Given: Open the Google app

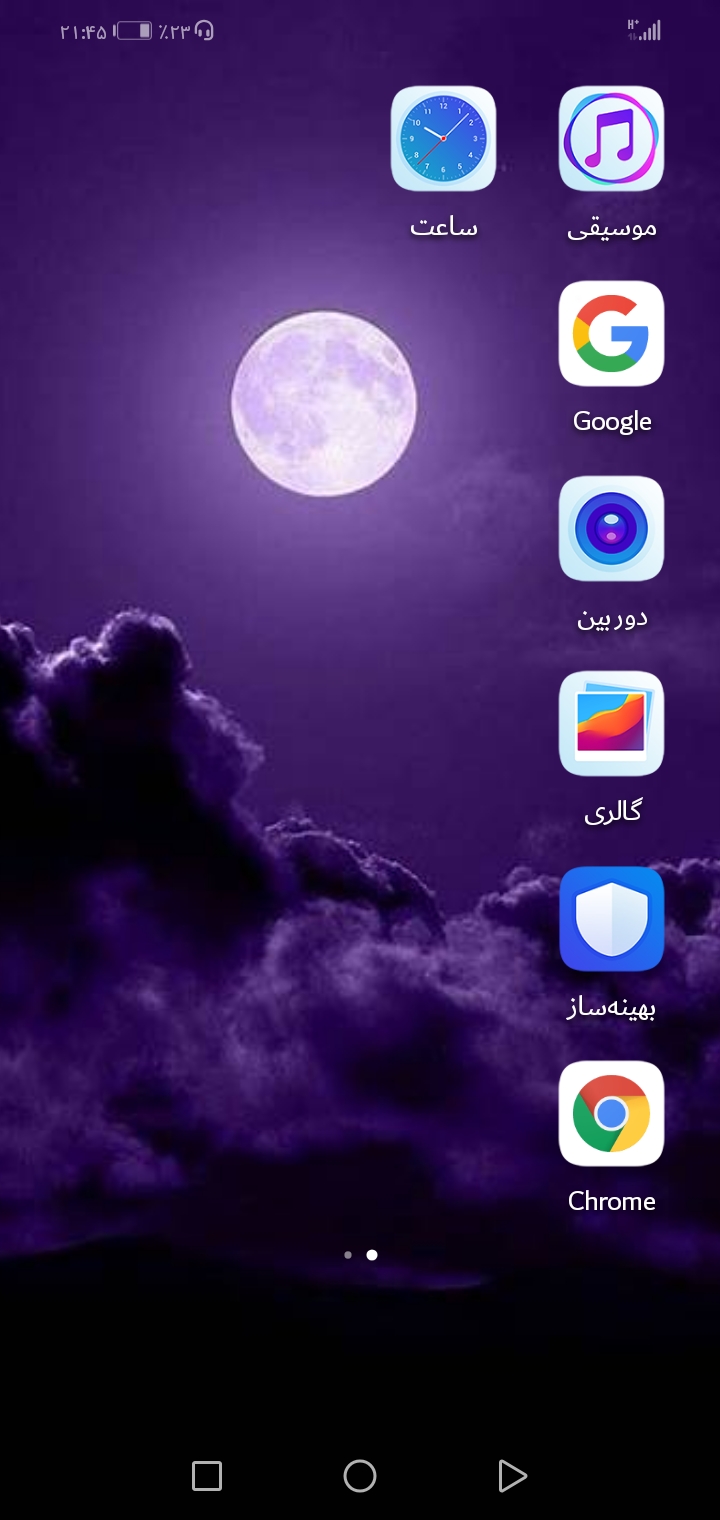Looking at the screenshot, I should click(x=611, y=334).
